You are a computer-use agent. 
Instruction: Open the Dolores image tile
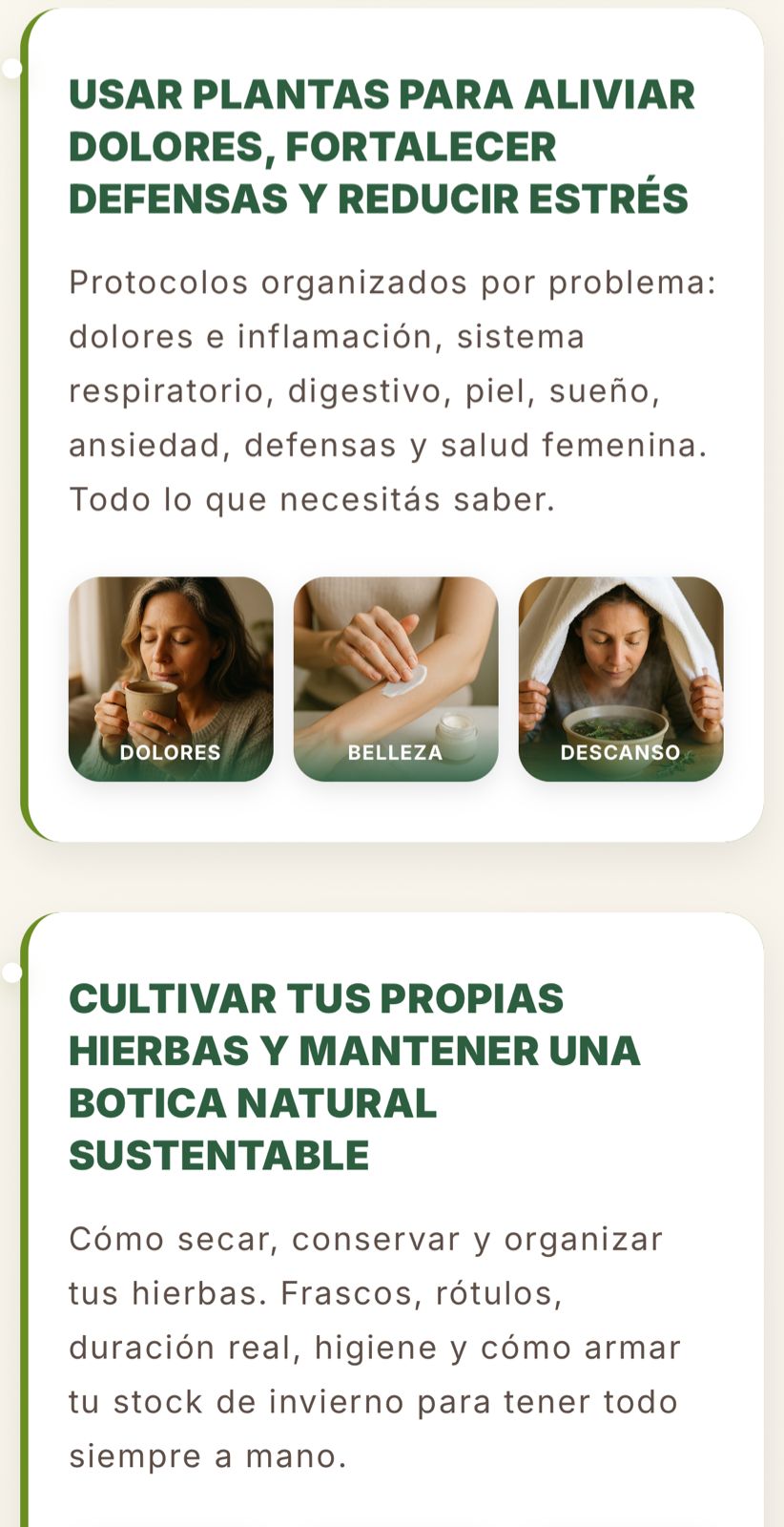(x=171, y=679)
